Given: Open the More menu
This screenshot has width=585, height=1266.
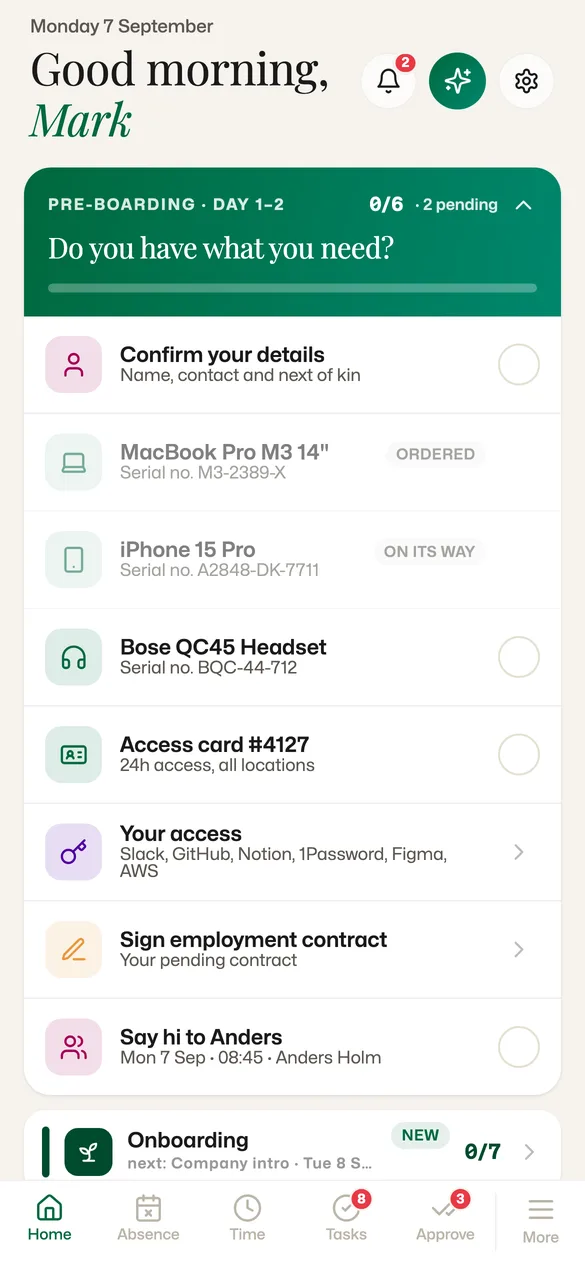Looking at the screenshot, I should [x=540, y=1221].
